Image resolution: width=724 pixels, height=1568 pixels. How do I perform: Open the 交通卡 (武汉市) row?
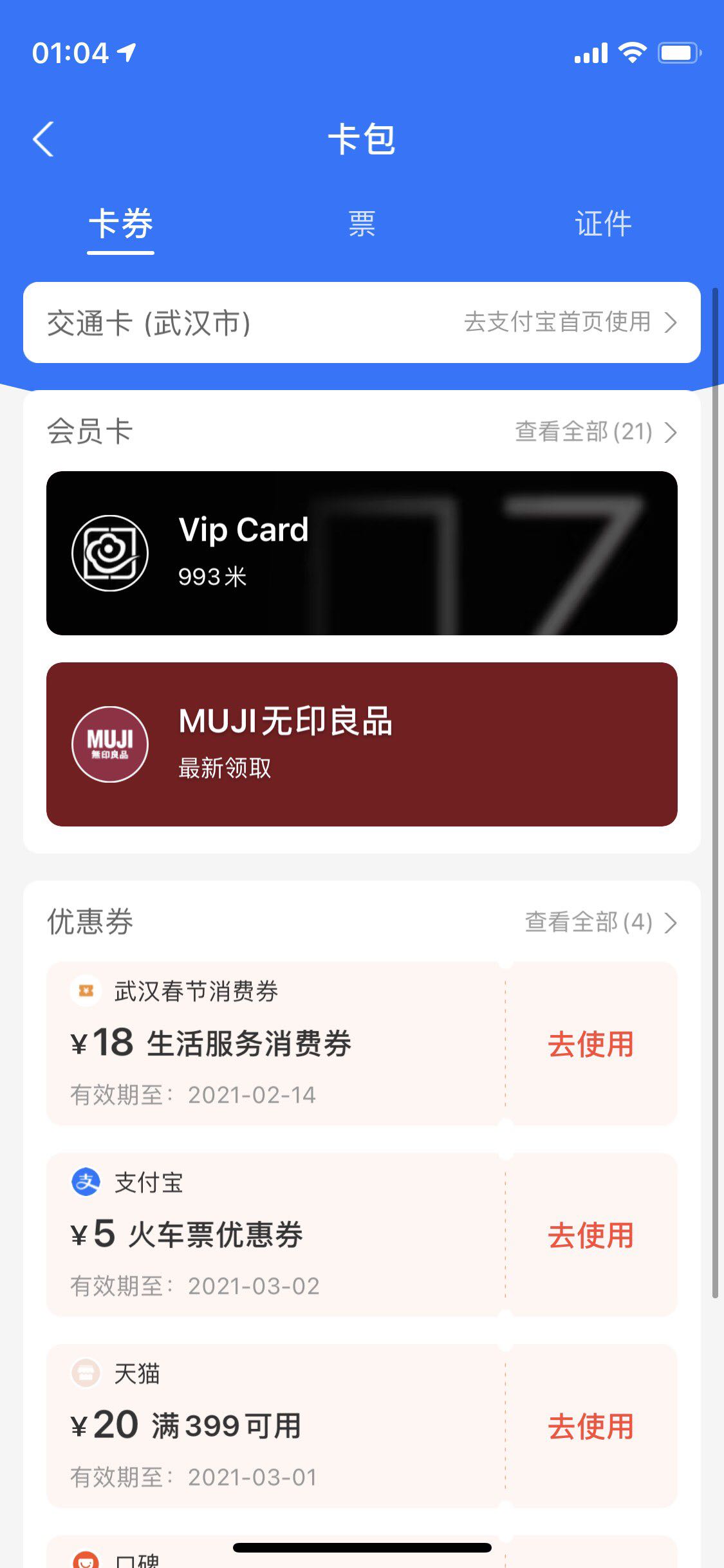point(362,322)
